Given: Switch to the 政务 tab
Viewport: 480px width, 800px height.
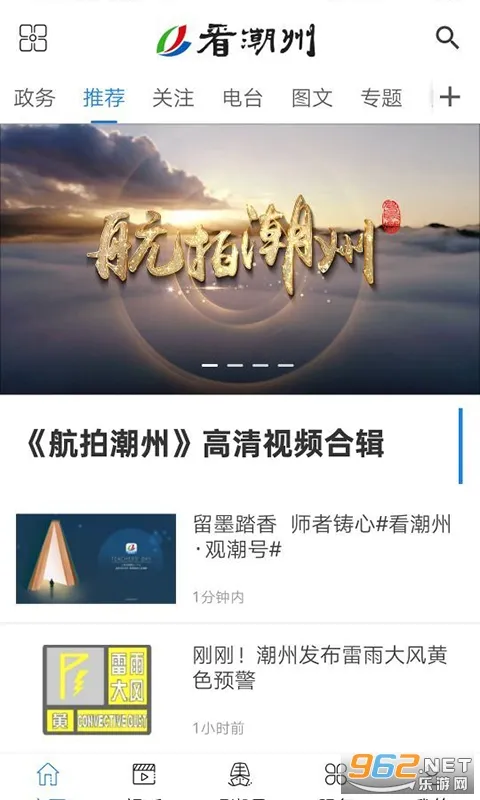Looking at the screenshot, I should 34,97.
